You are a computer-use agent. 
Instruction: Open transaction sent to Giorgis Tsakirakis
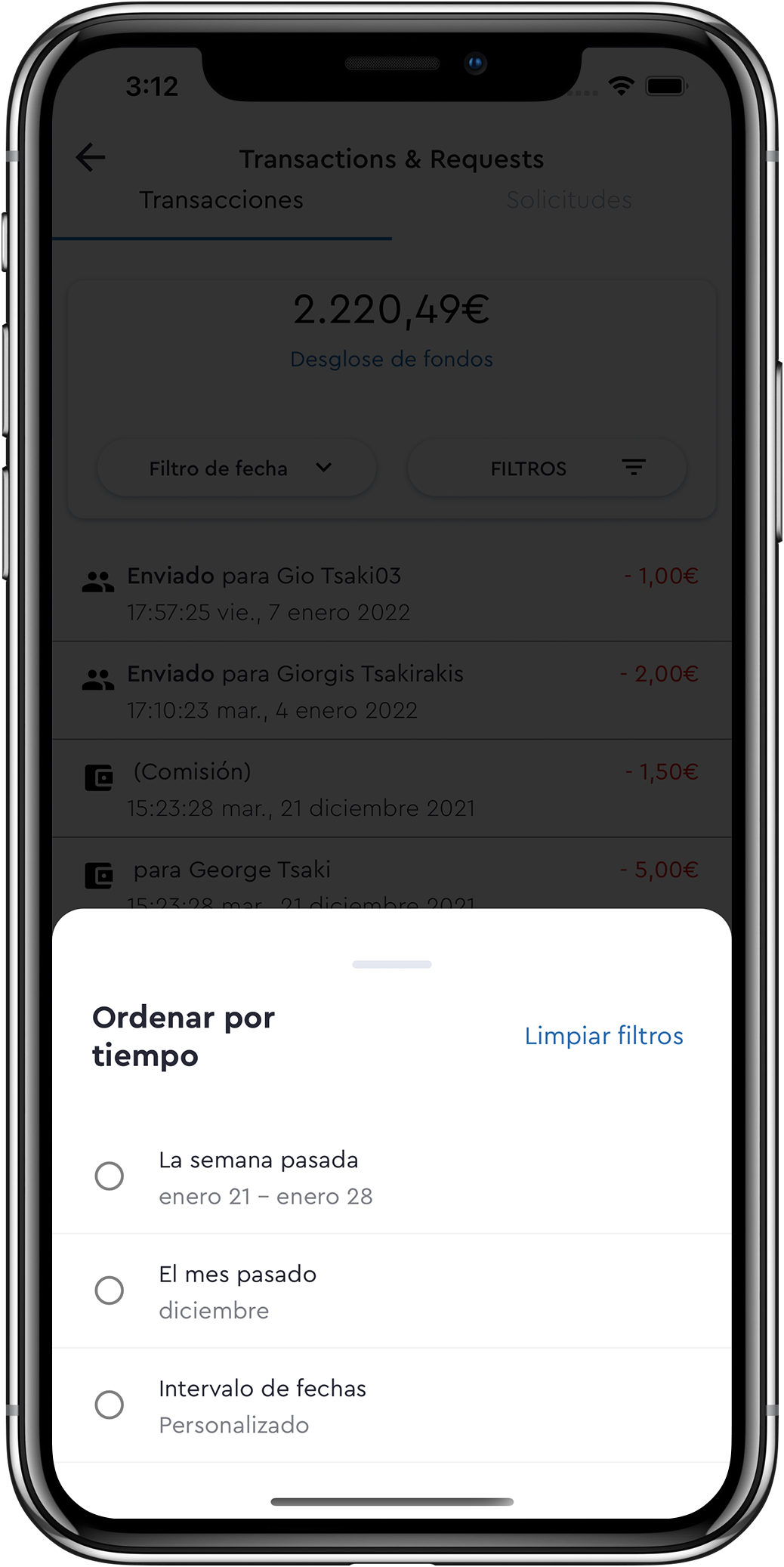(x=391, y=691)
